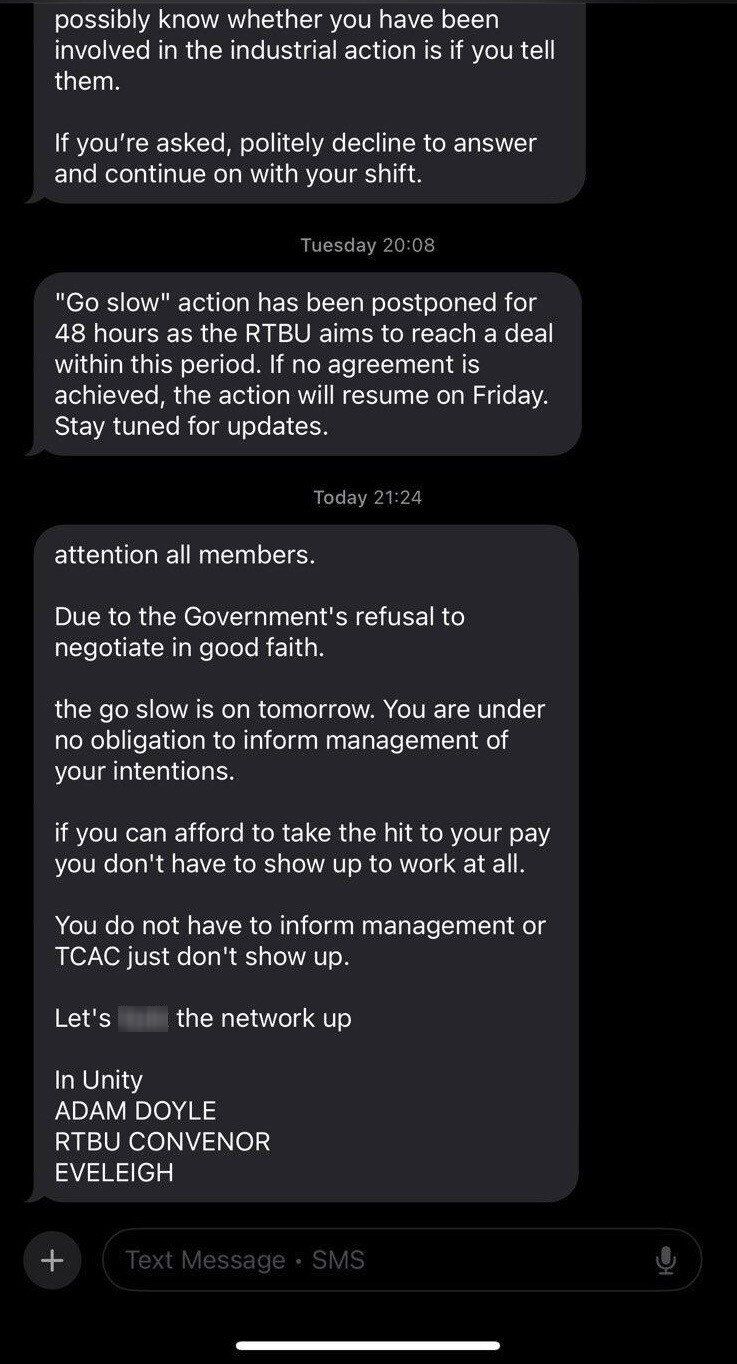Screen dimensions: 737x1364
Task: Tap the Tuesday 20:08 timestamp
Action: (x=368, y=244)
